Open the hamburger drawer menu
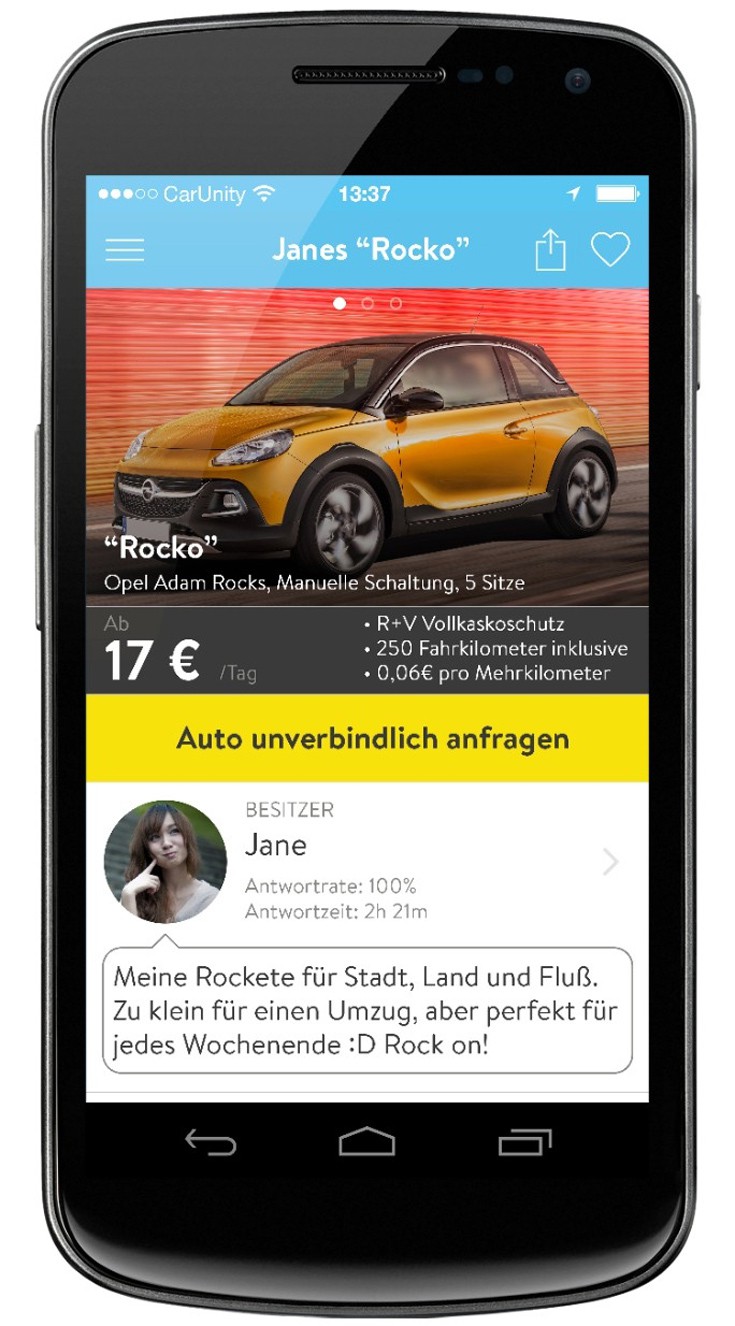 125,250
